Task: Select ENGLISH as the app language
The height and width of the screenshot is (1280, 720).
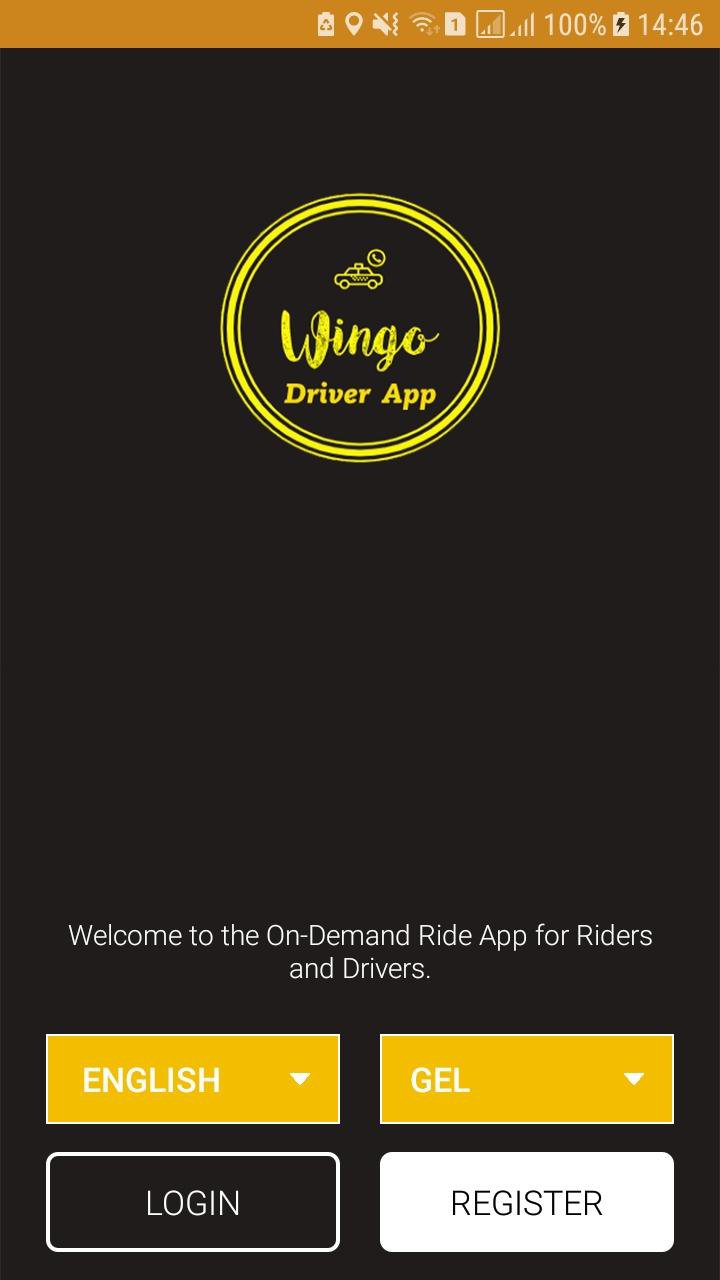Action: (152, 1079)
